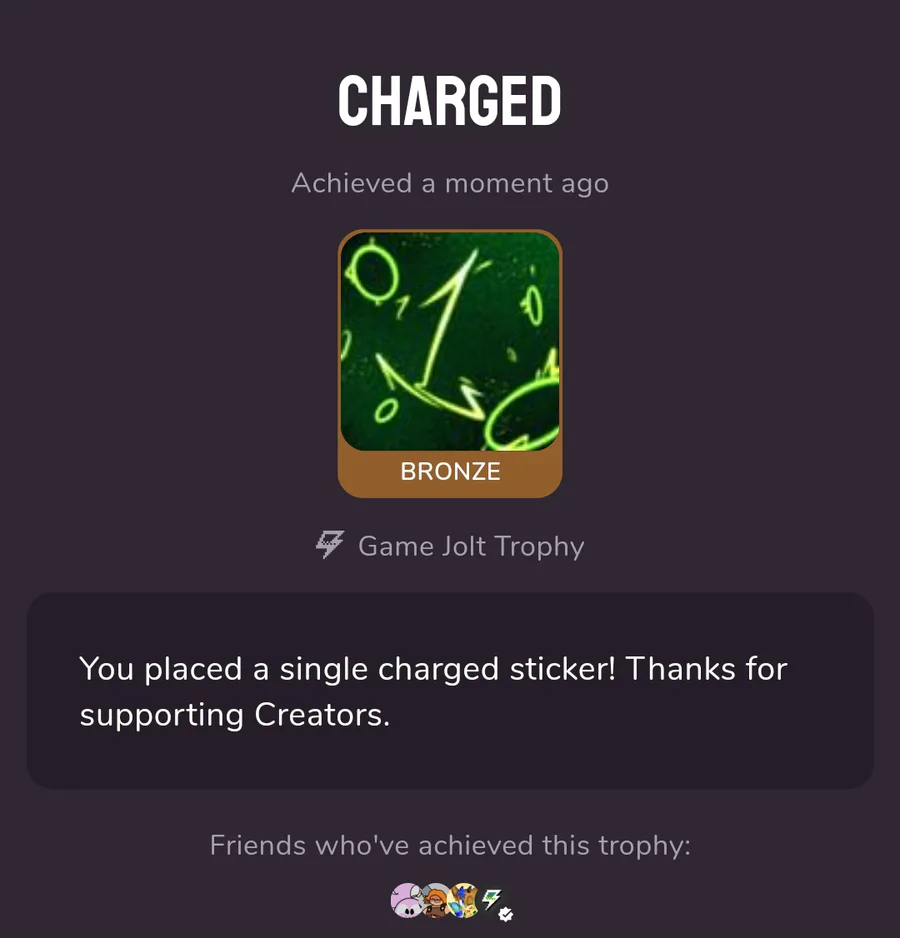View the bronze Charged trophy image
The image size is (900, 938).
pyautogui.click(x=450, y=343)
